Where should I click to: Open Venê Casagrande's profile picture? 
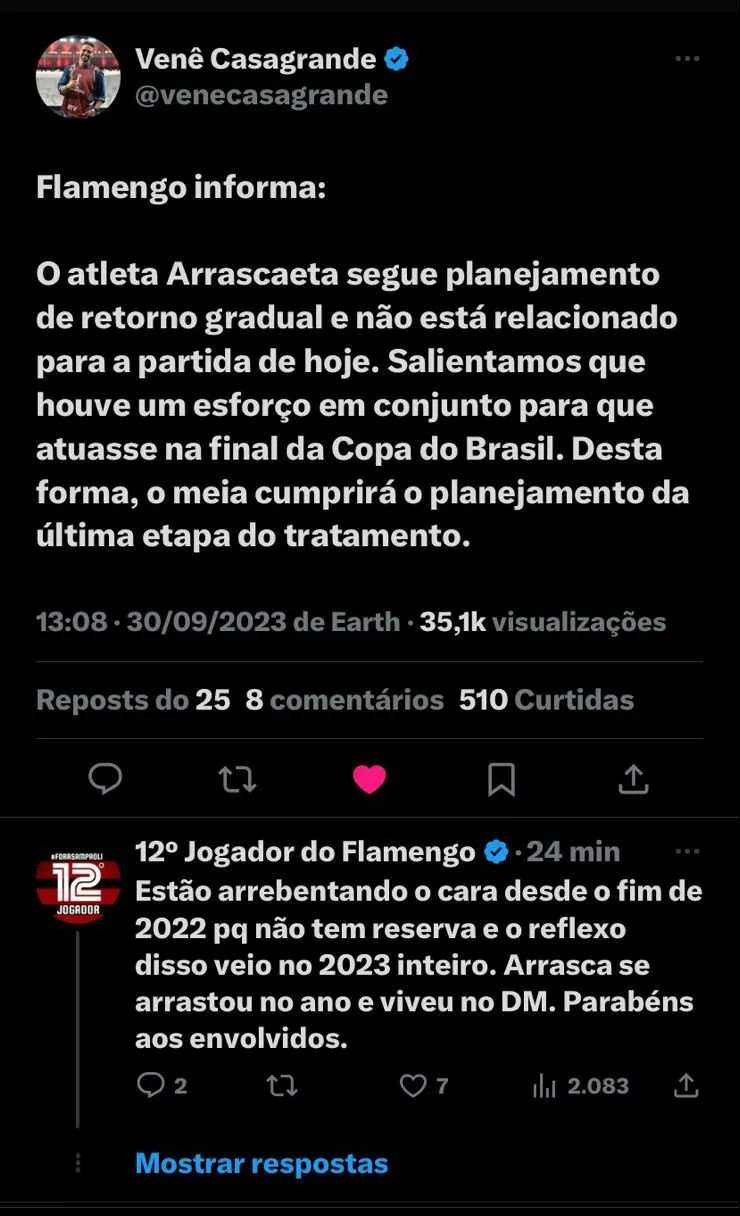pyautogui.click(x=78, y=77)
